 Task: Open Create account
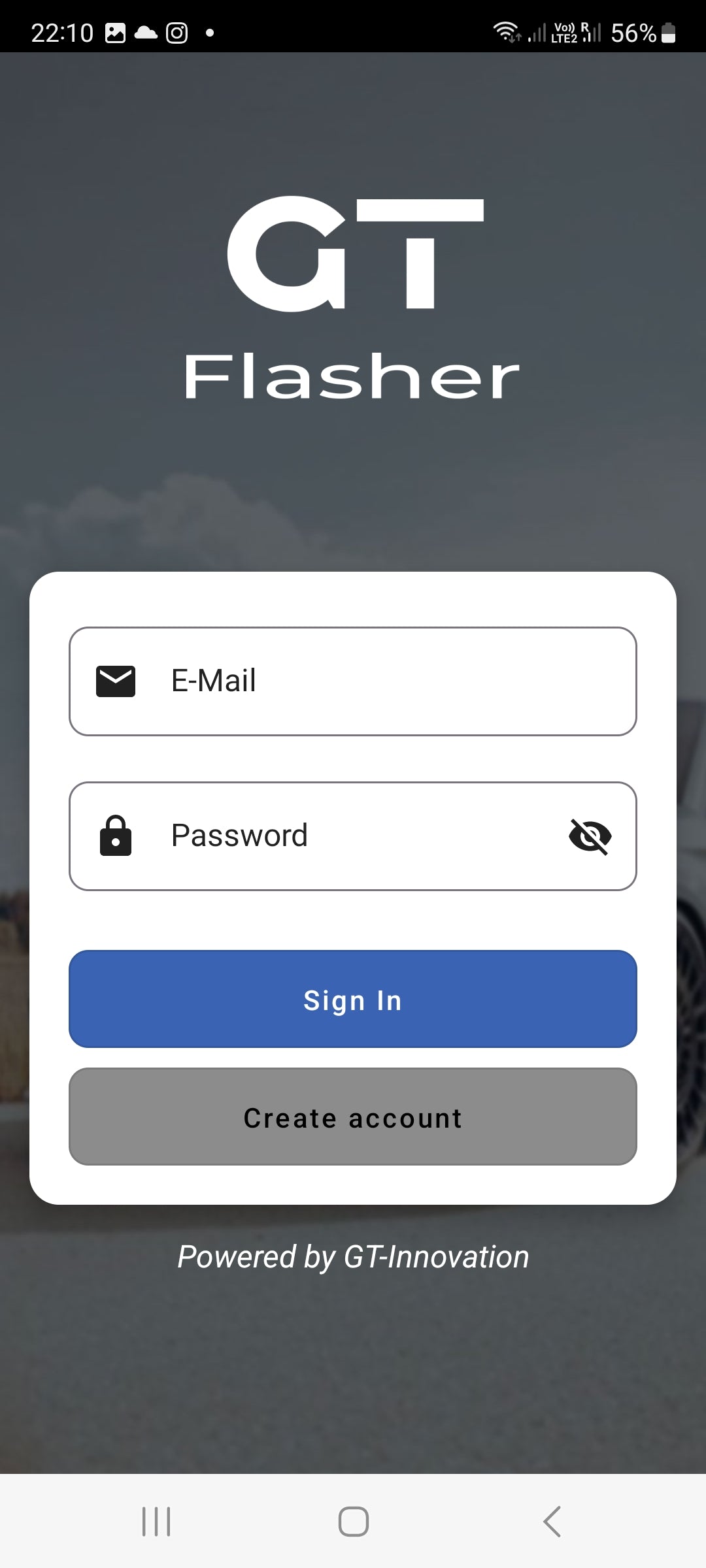click(353, 1117)
